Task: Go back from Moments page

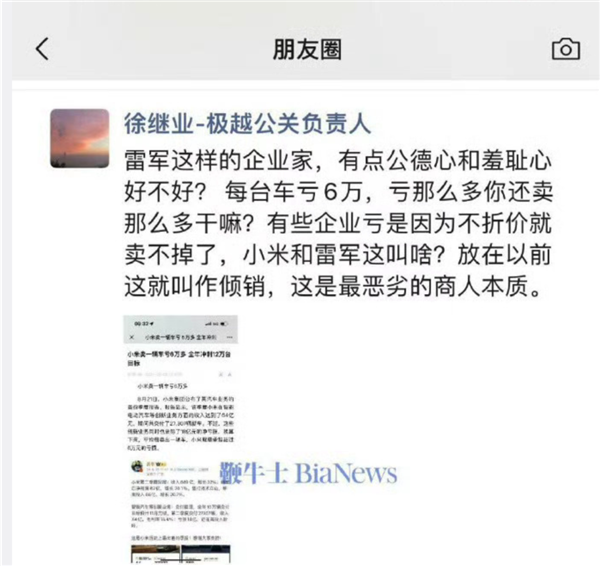Action: point(41,48)
